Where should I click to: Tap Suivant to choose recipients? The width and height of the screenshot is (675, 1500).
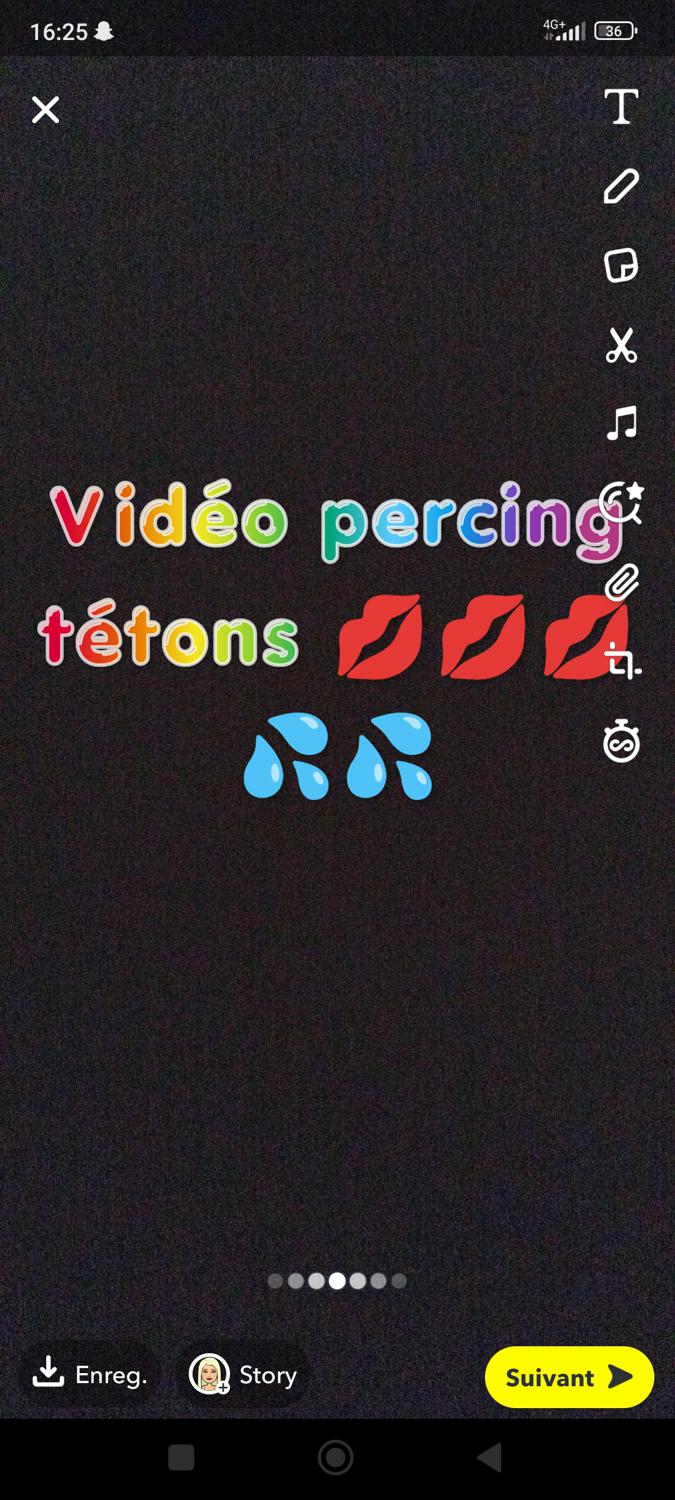click(569, 1377)
